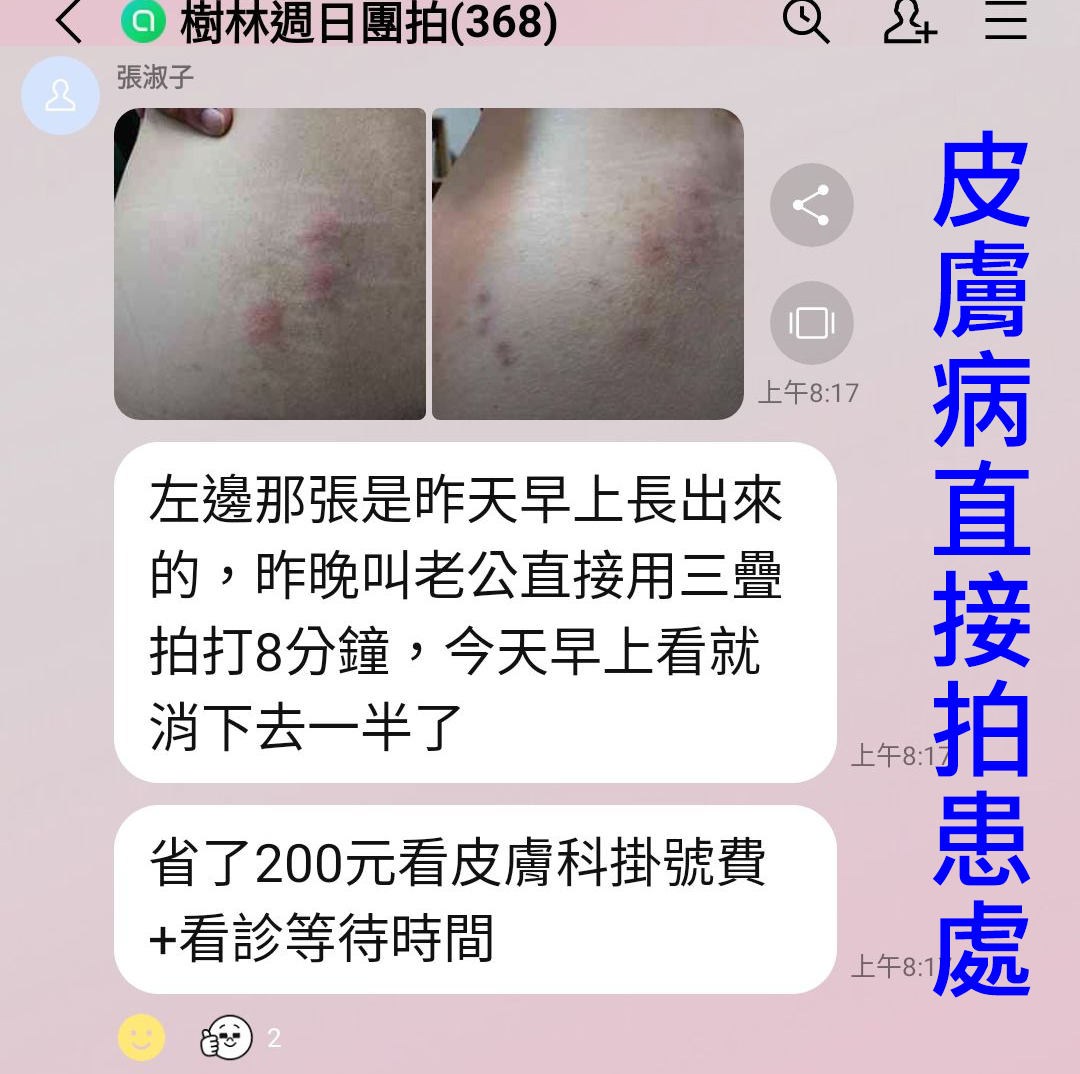Screen dimensions: 1080x1074
Task: Search within this group chat
Action: coord(805,20)
